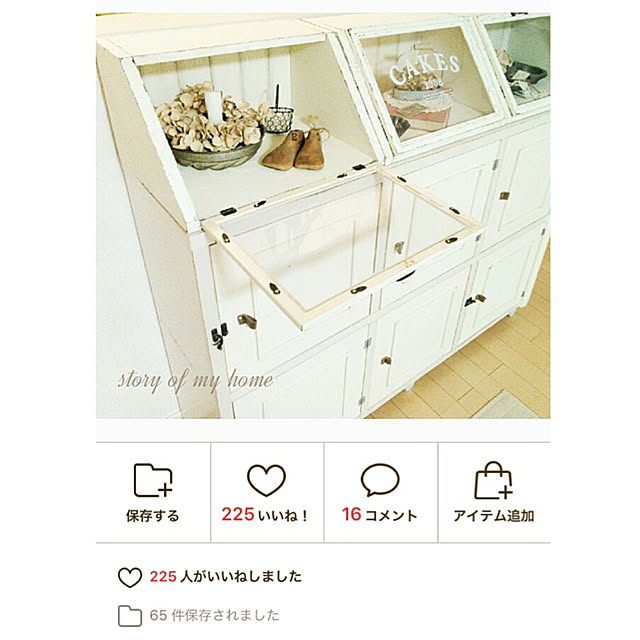Viewport: 640px width, 640px height.
Task: Tap アイテム追加 to add item
Action: [494, 493]
